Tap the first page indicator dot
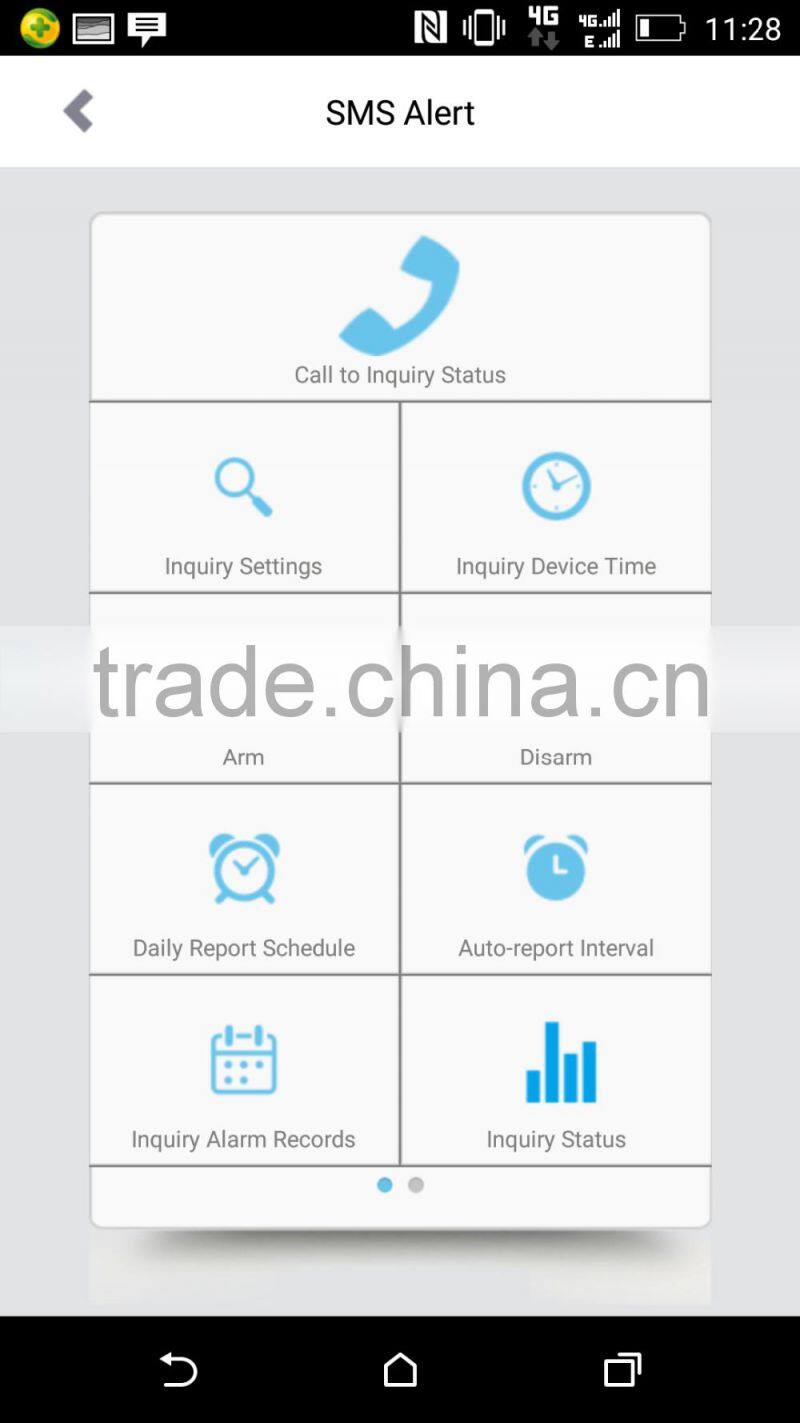The height and width of the screenshot is (1423, 800). (x=385, y=1185)
